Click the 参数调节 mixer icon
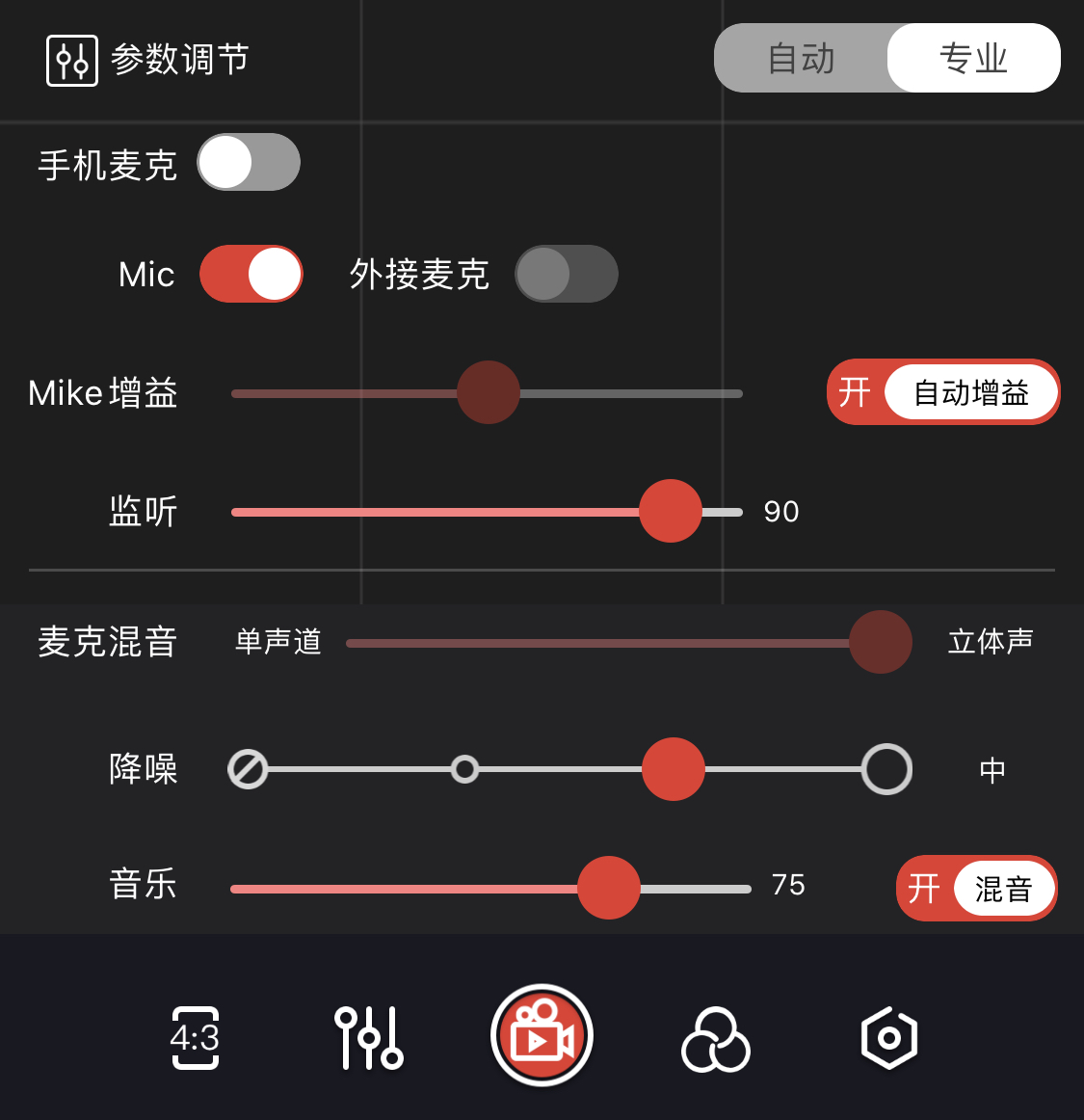Image resolution: width=1084 pixels, height=1120 pixels. 72,59
